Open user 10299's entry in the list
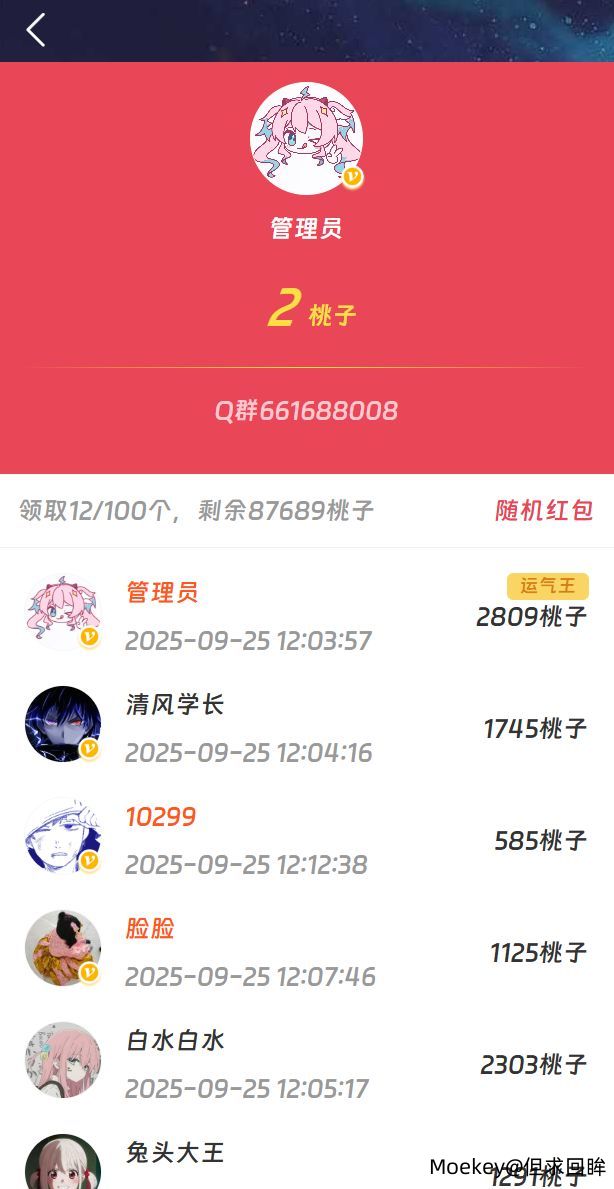Viewport: 614px width, 1189px height. 306,839
